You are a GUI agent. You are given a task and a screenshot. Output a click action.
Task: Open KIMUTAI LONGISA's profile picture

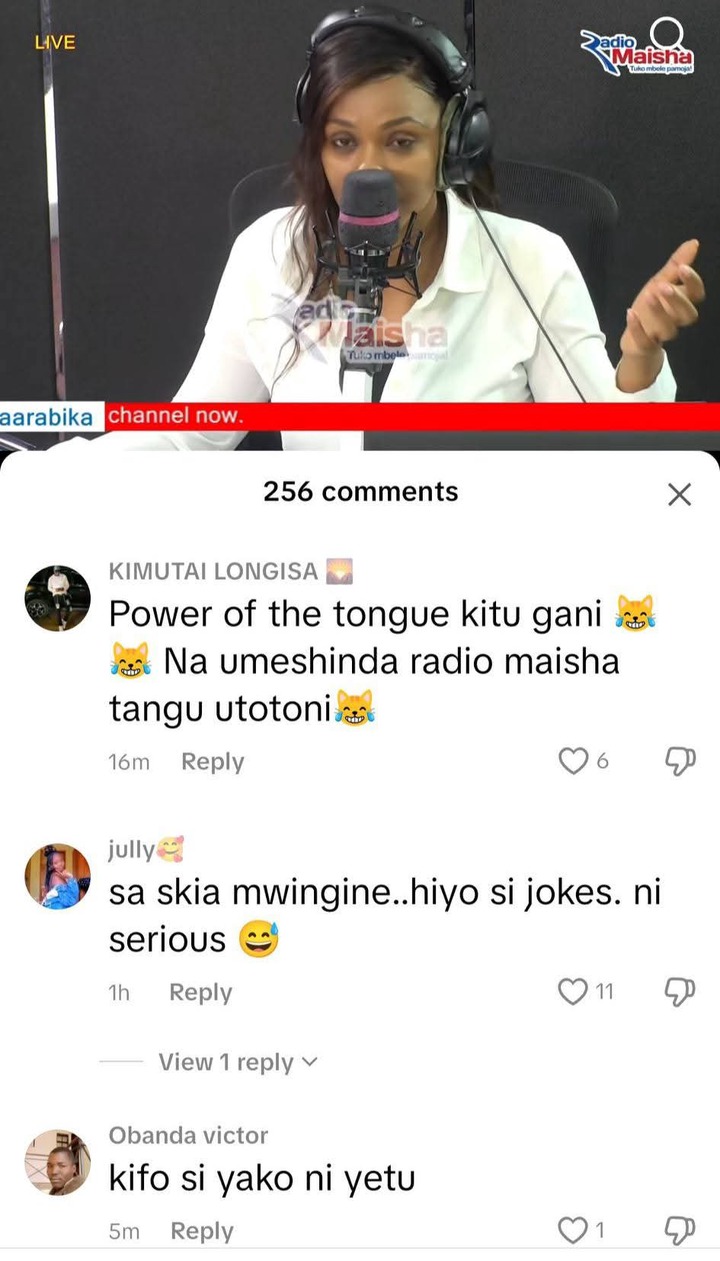tap(57, 597)
